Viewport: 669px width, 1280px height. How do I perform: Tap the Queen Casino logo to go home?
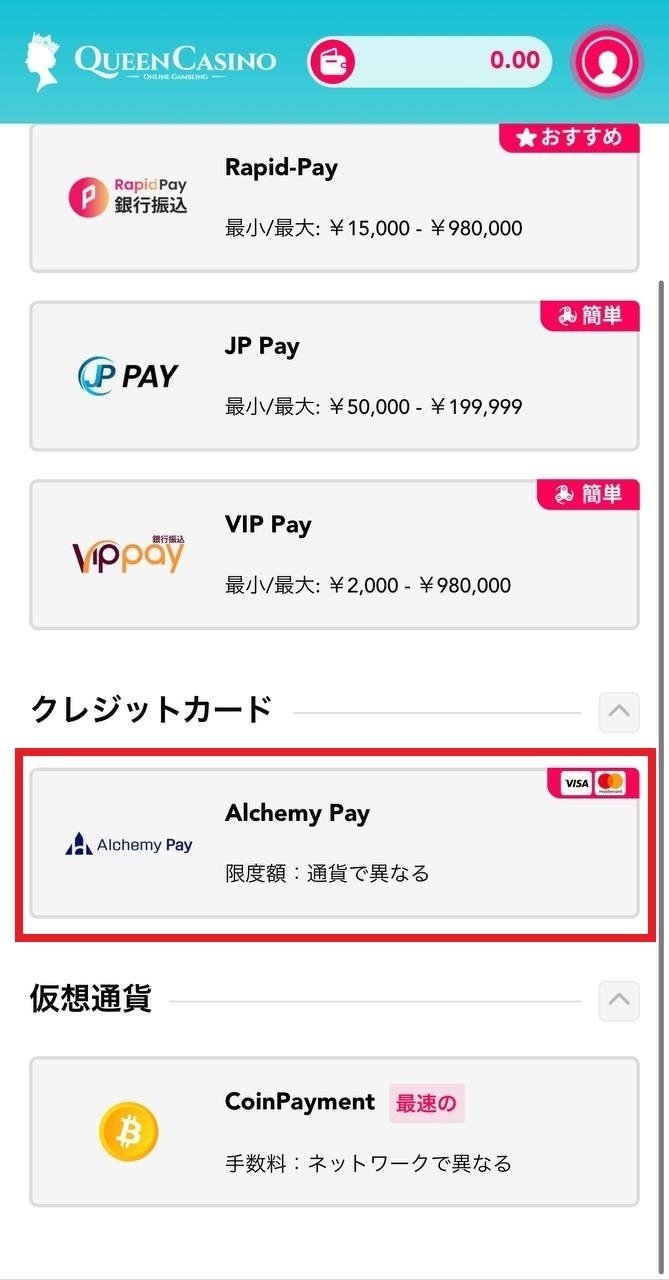[x=151, y=61]
